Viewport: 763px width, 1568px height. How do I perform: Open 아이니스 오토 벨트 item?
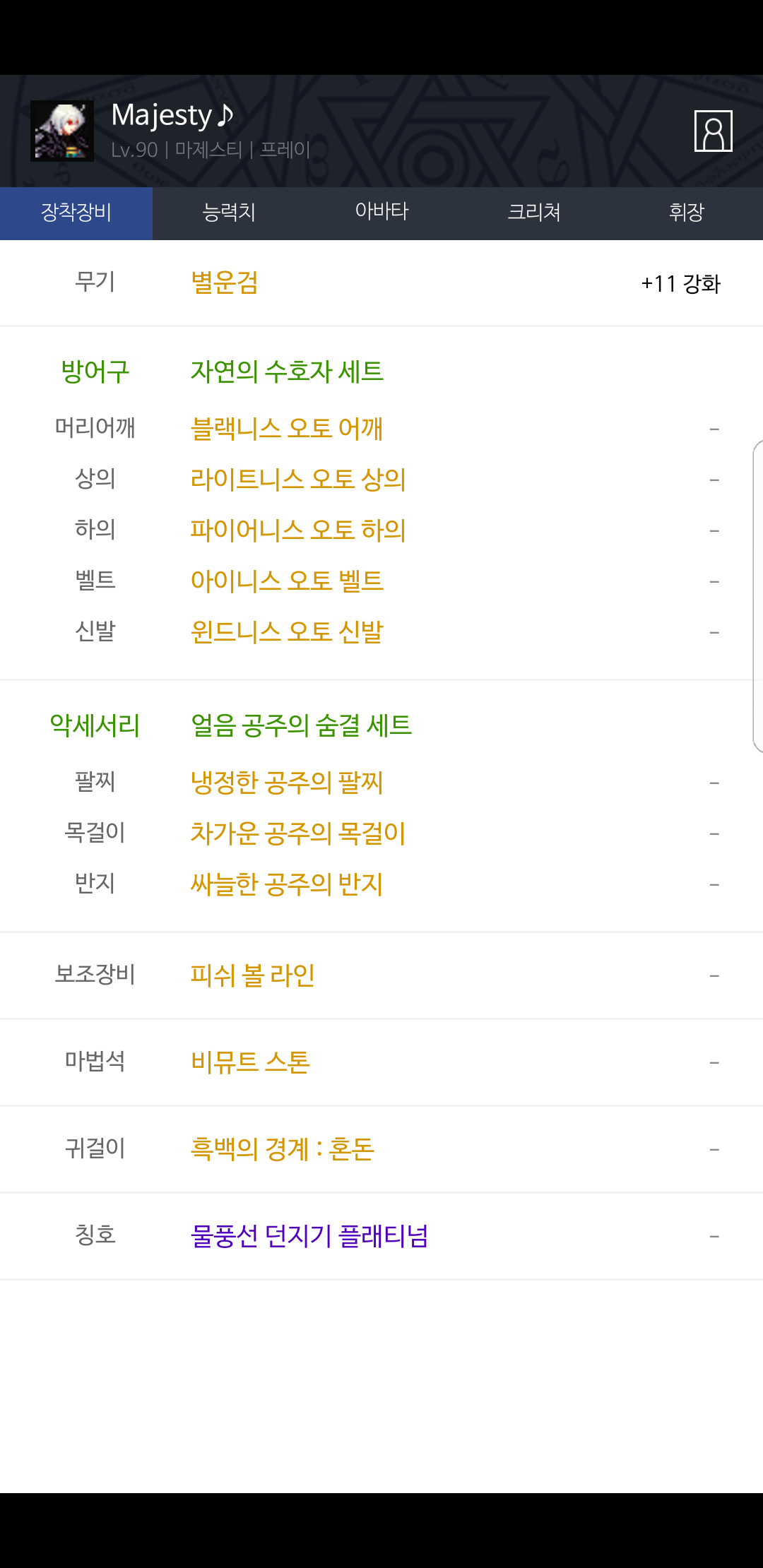click(287, 581)
